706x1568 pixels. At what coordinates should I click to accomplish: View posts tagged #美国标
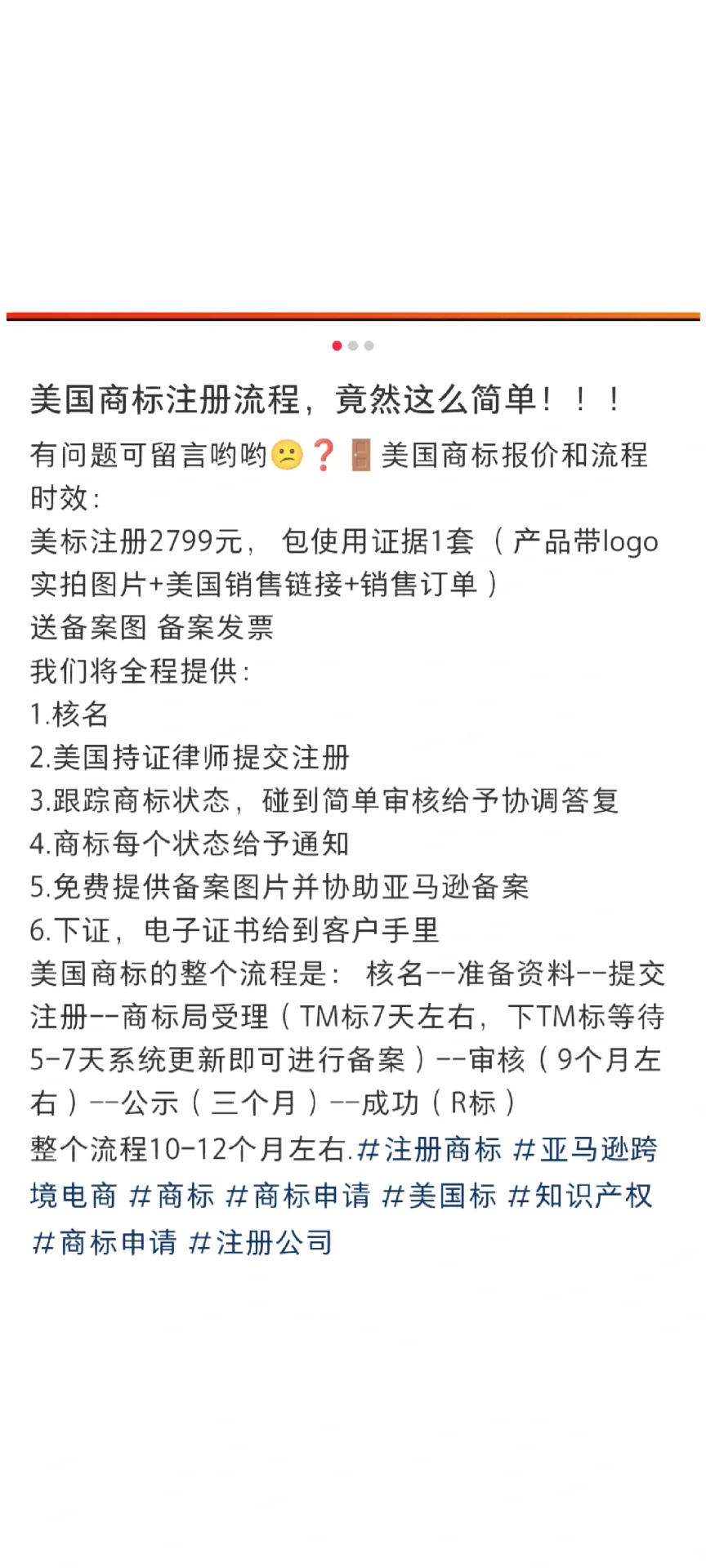tap(440, 1196)
